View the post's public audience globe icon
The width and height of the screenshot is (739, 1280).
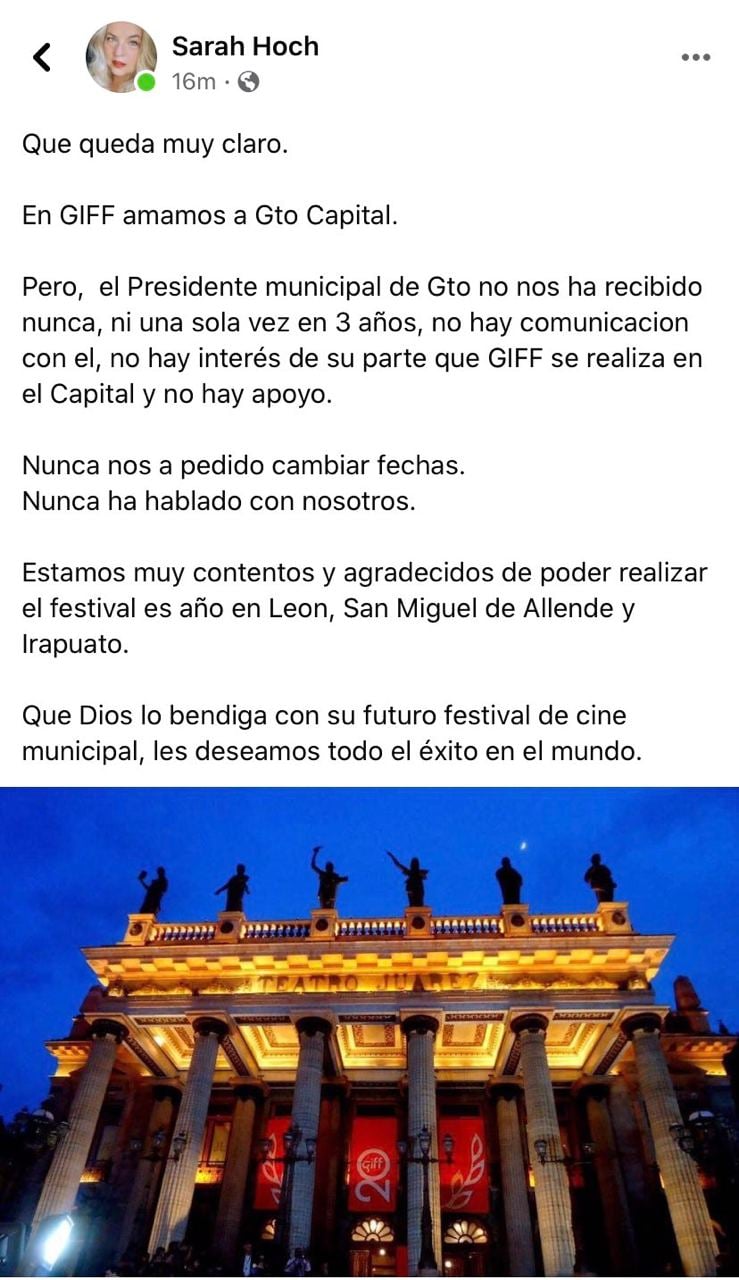248,82
